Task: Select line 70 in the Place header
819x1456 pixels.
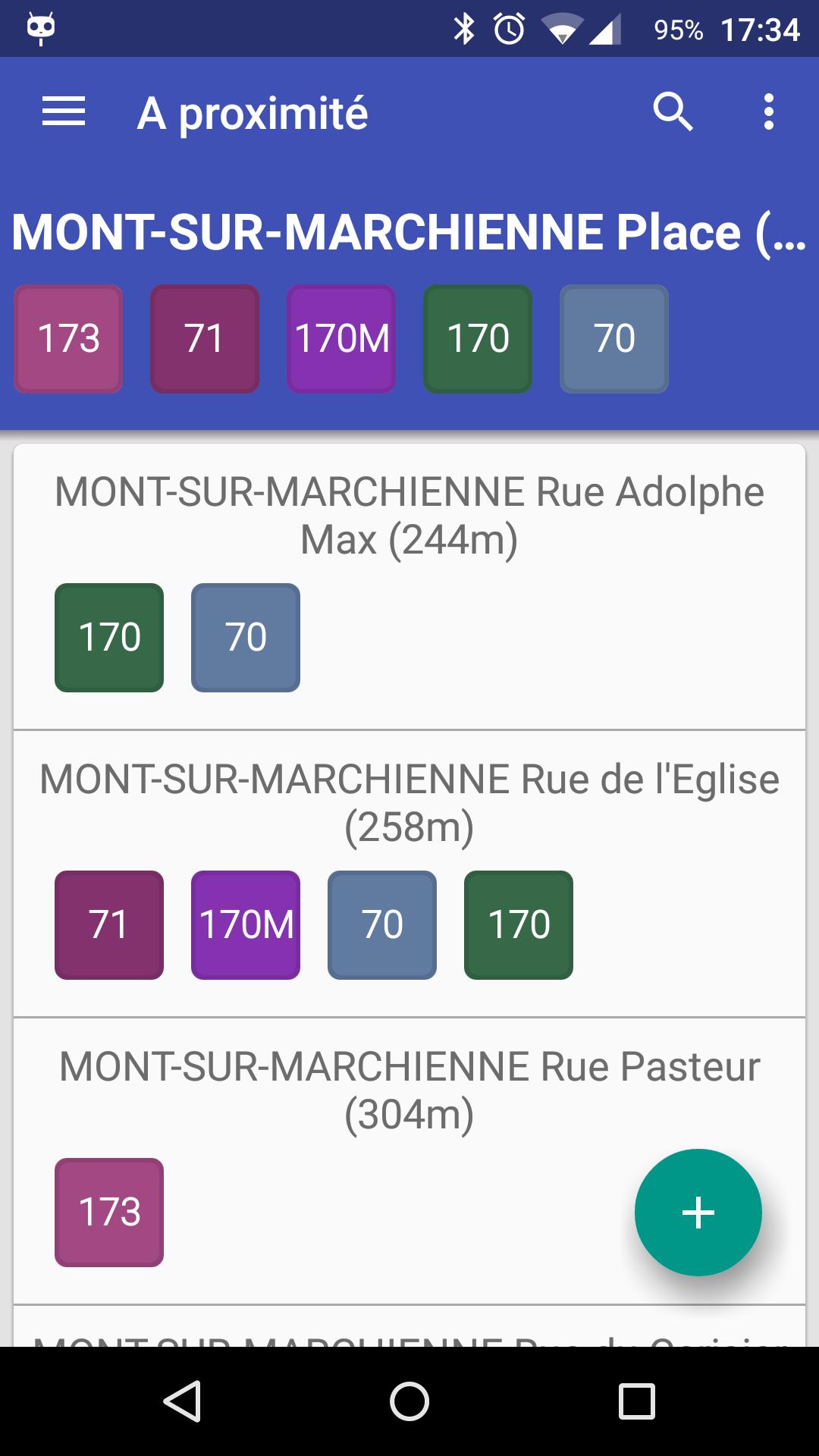Action: coord(614,338)
